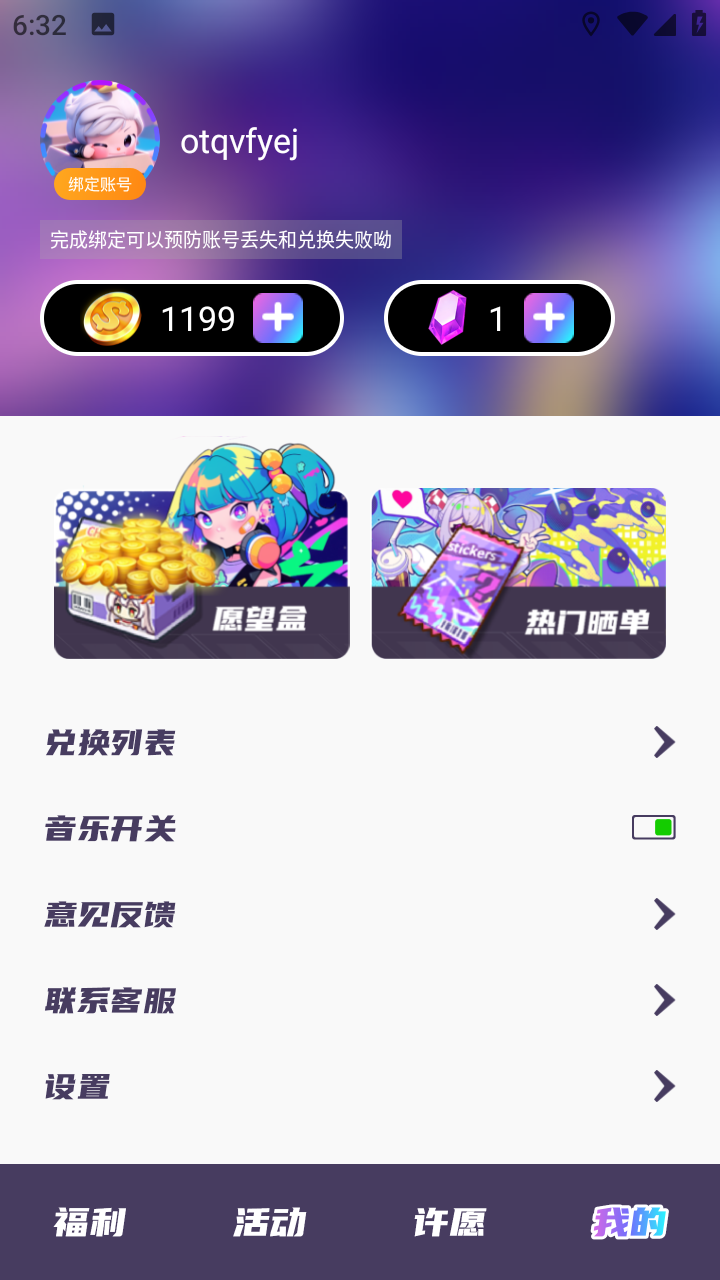Open 意见反馈 feedback
The height and width of the screenshot is (1280, 720).
[x=360, y=914]
